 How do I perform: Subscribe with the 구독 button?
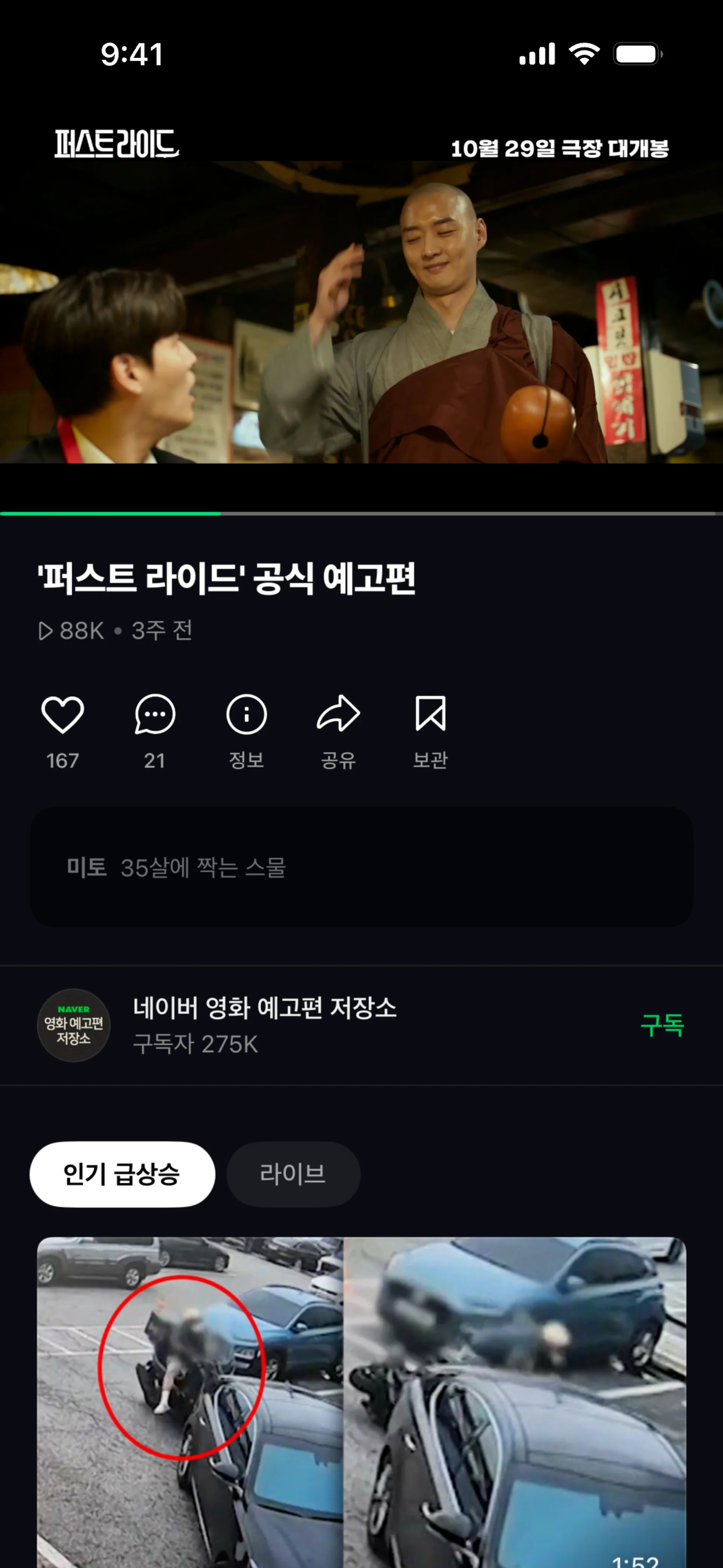pos(662,1025)
